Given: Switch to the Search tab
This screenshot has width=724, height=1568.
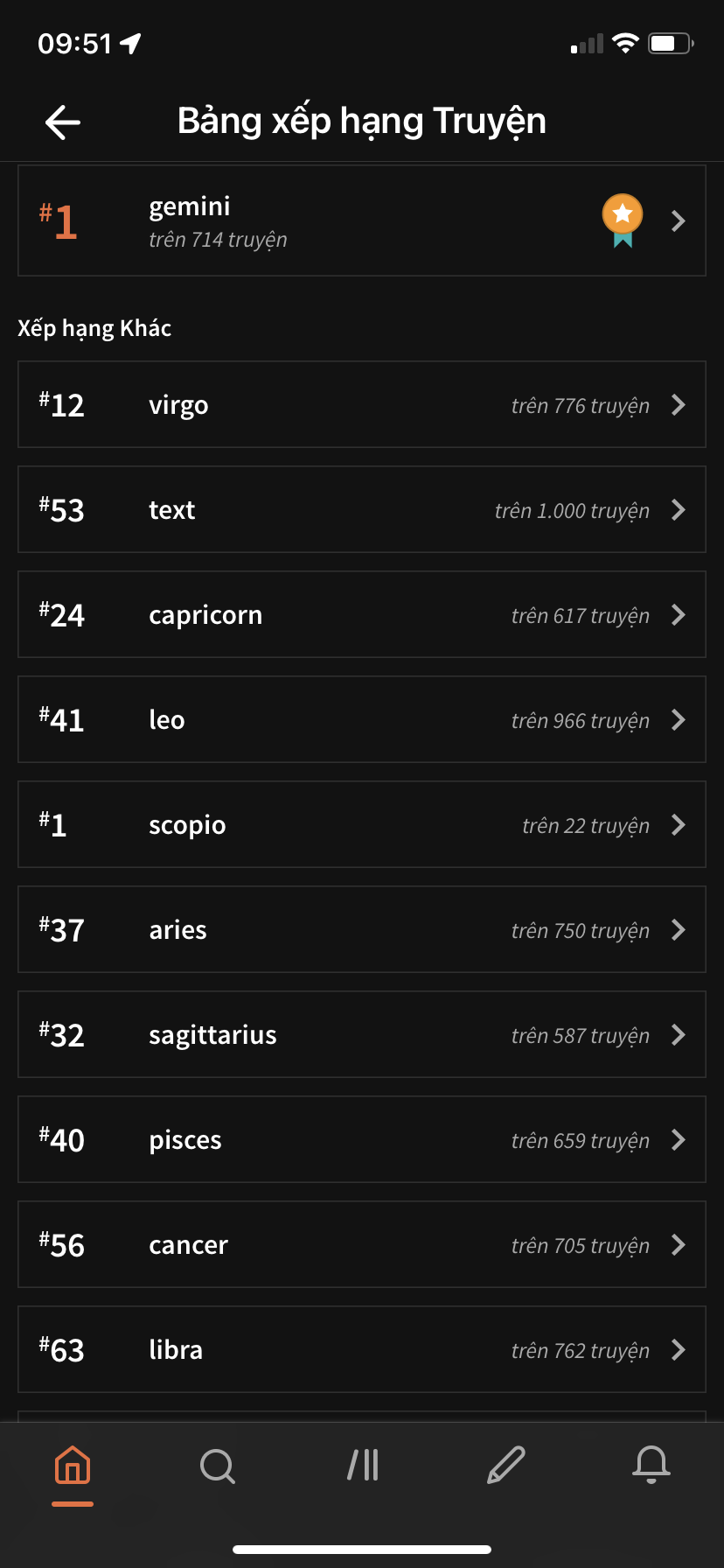Looking at the screenshot, I should (217, 1466).
